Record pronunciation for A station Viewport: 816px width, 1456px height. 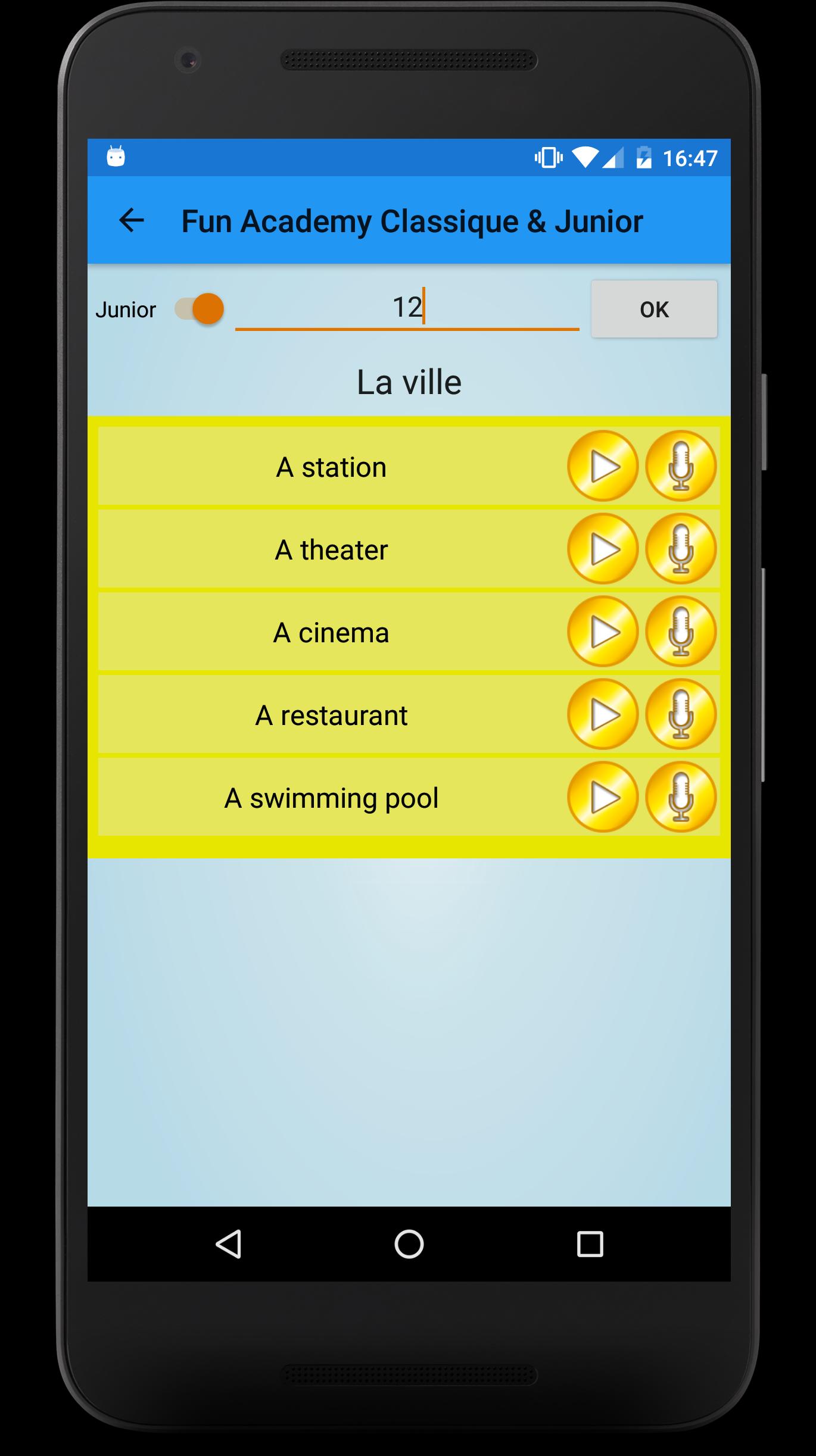(680, 466)
